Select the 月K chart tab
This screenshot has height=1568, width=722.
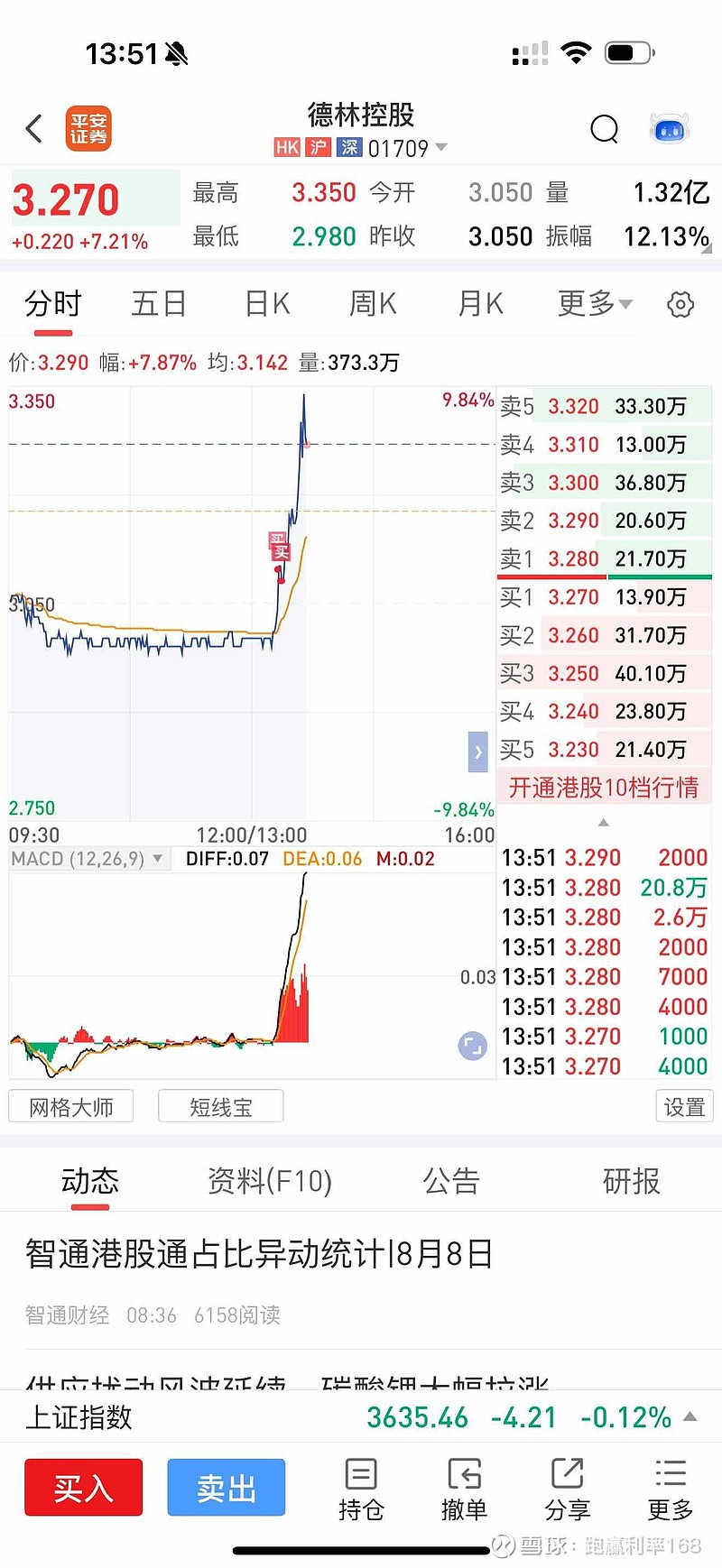click(481, 304)
